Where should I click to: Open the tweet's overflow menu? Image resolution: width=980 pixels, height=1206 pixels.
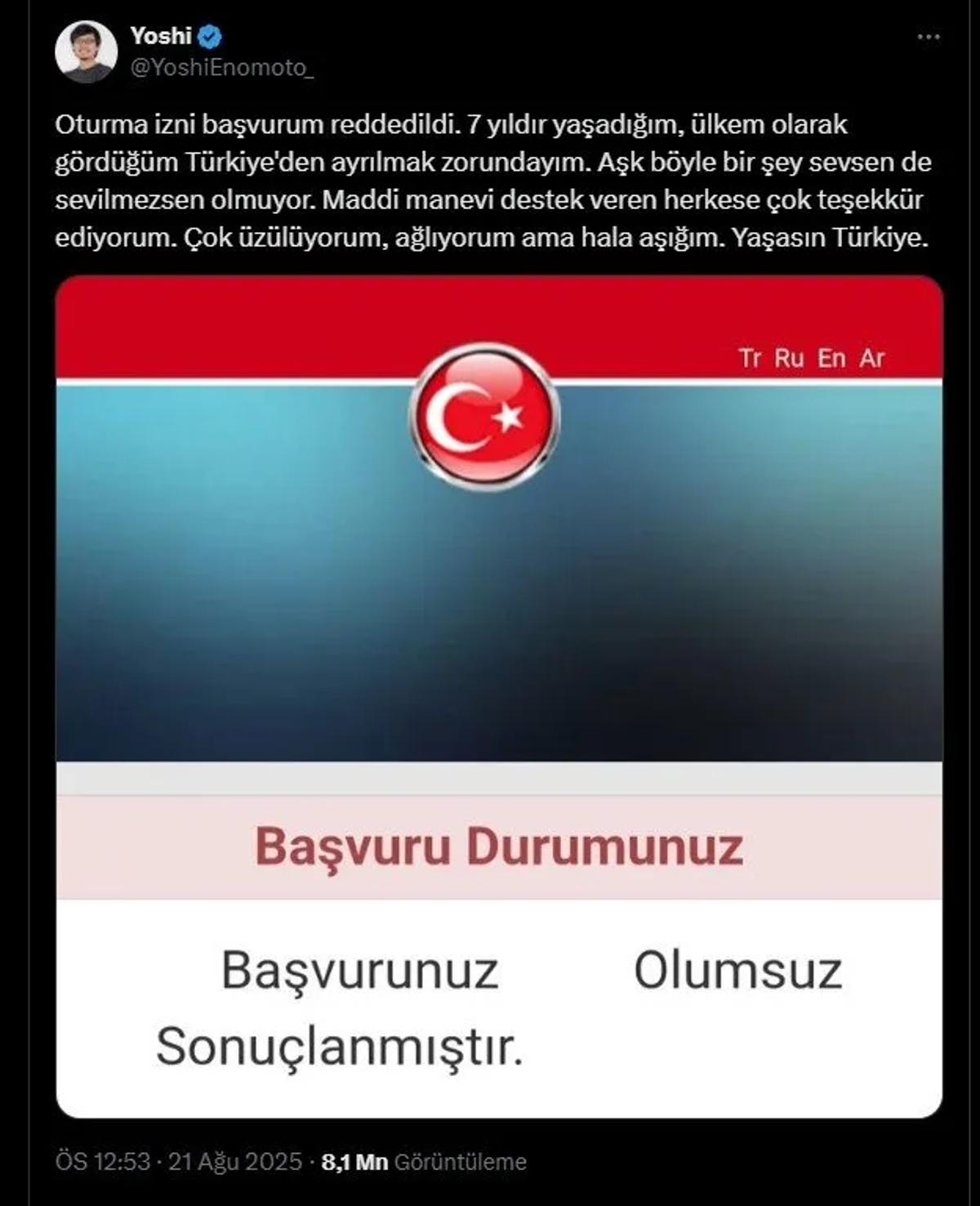pyautogui.click(x=929, y=38)
